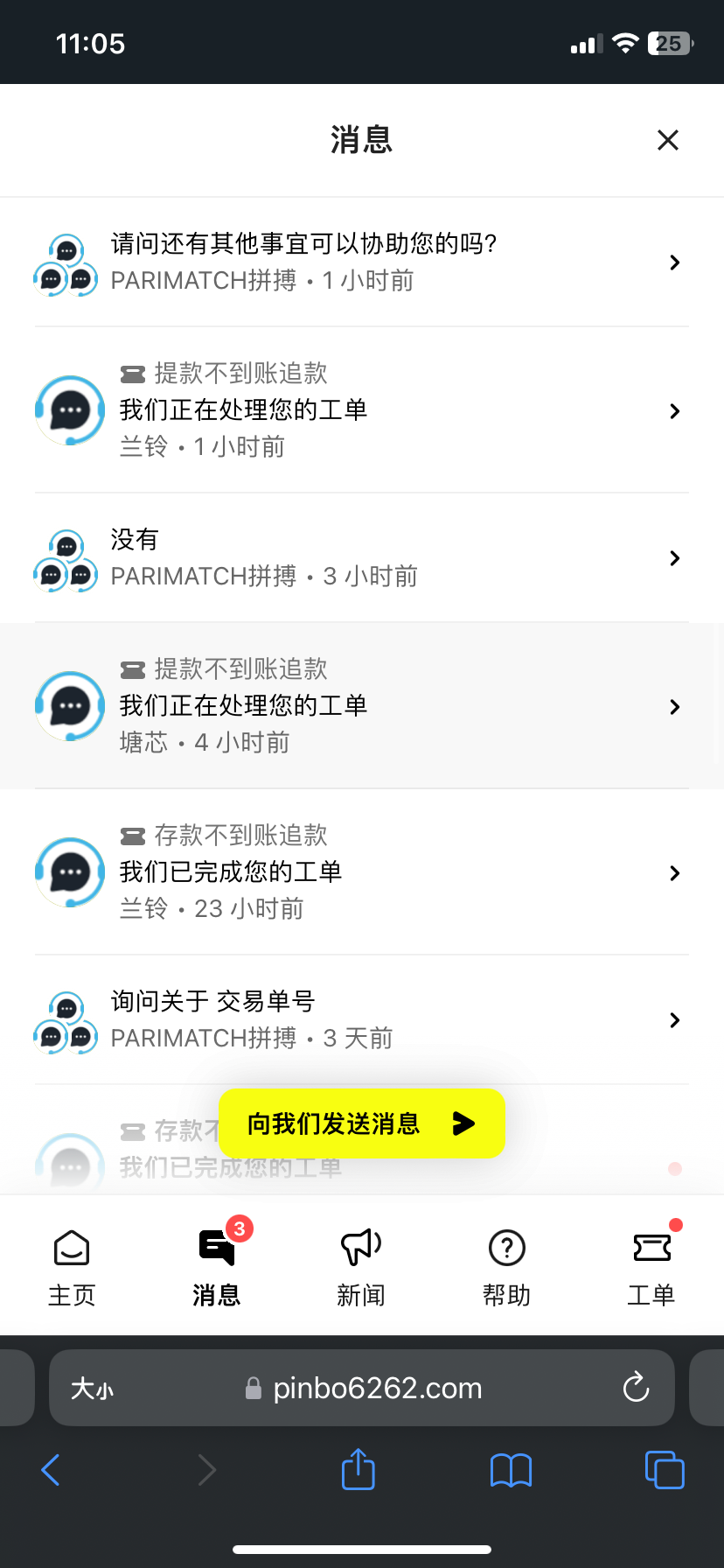Open the 大小 page settings menu
The height and width of the screenshot is (1568, 724).
[92, 1388]
